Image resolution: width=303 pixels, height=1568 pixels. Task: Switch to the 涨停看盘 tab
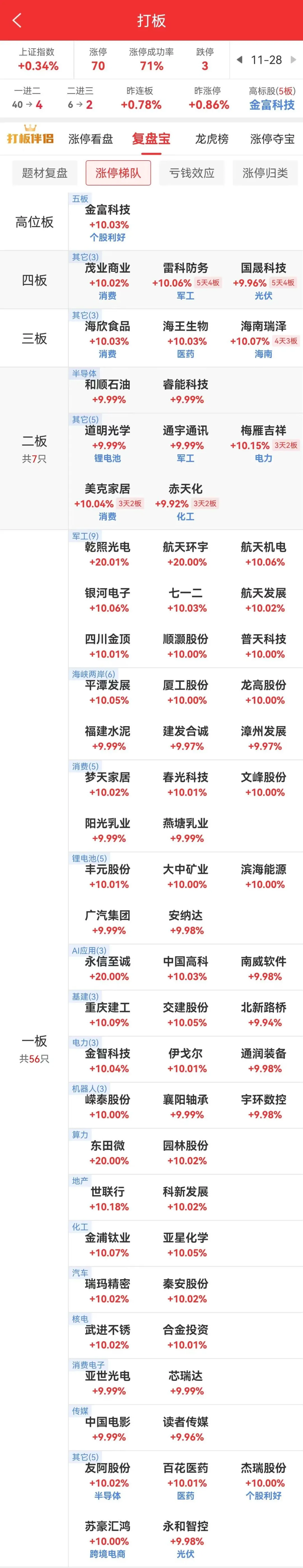pyautogui.click(x=91, y=139)
